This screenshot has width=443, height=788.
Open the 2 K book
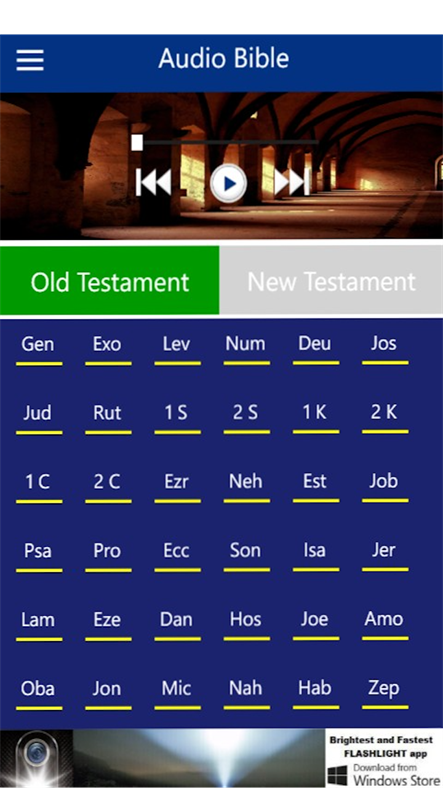385,417
